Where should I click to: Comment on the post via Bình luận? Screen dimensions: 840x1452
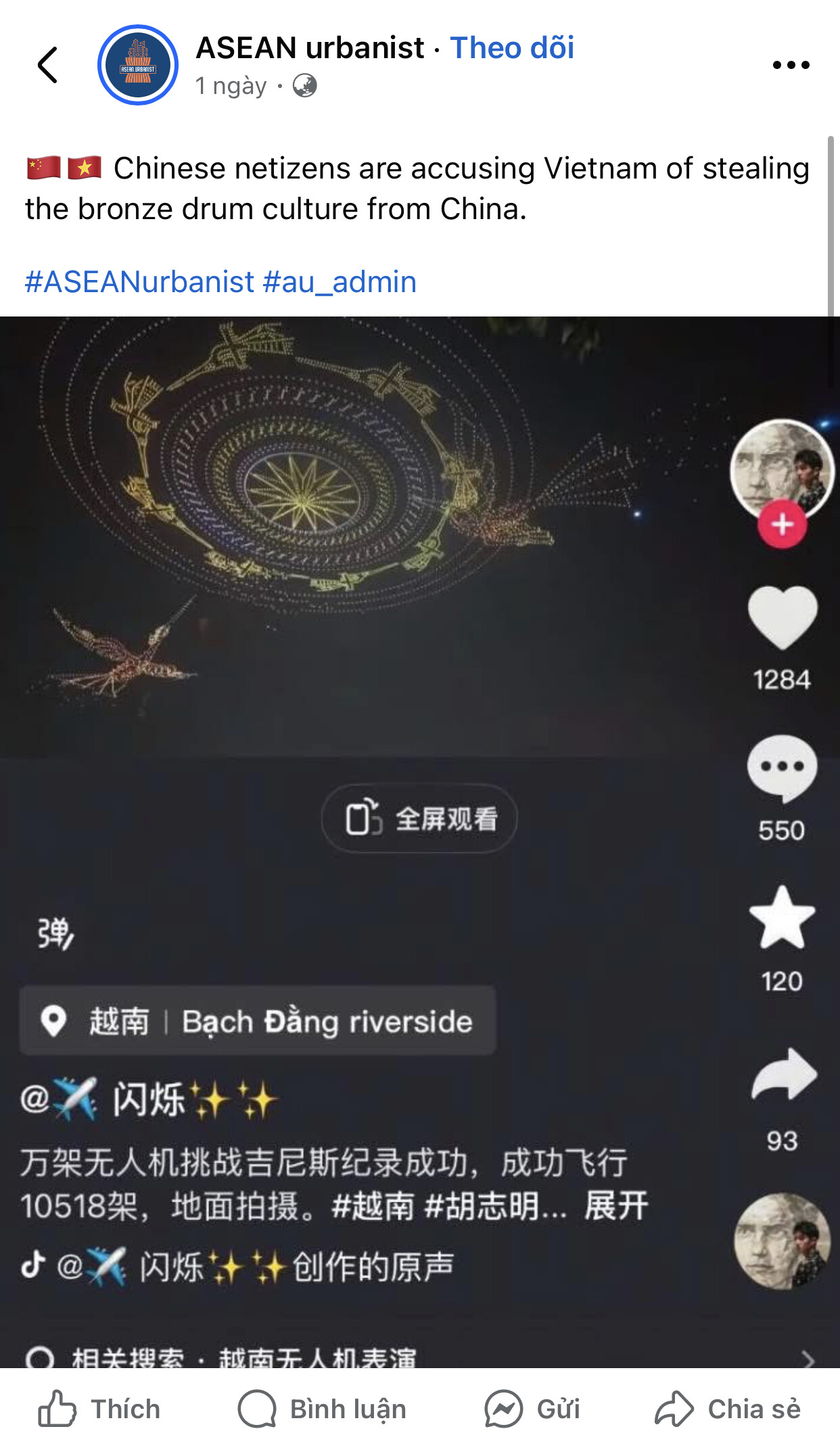coord(322,1409)
